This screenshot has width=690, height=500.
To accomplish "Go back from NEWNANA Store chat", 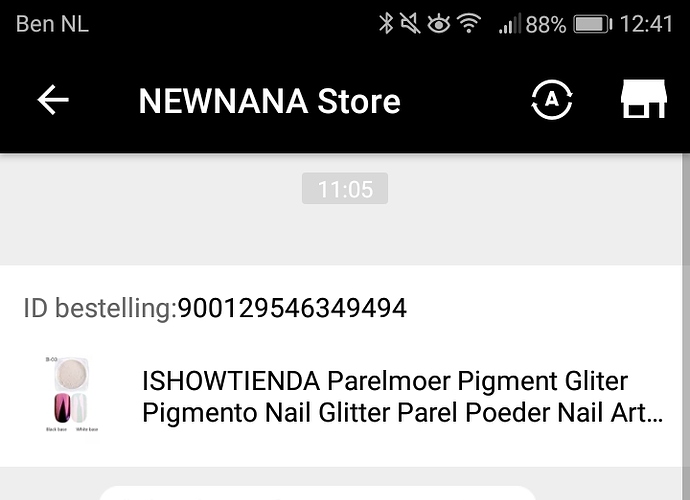I will point(52,100).
